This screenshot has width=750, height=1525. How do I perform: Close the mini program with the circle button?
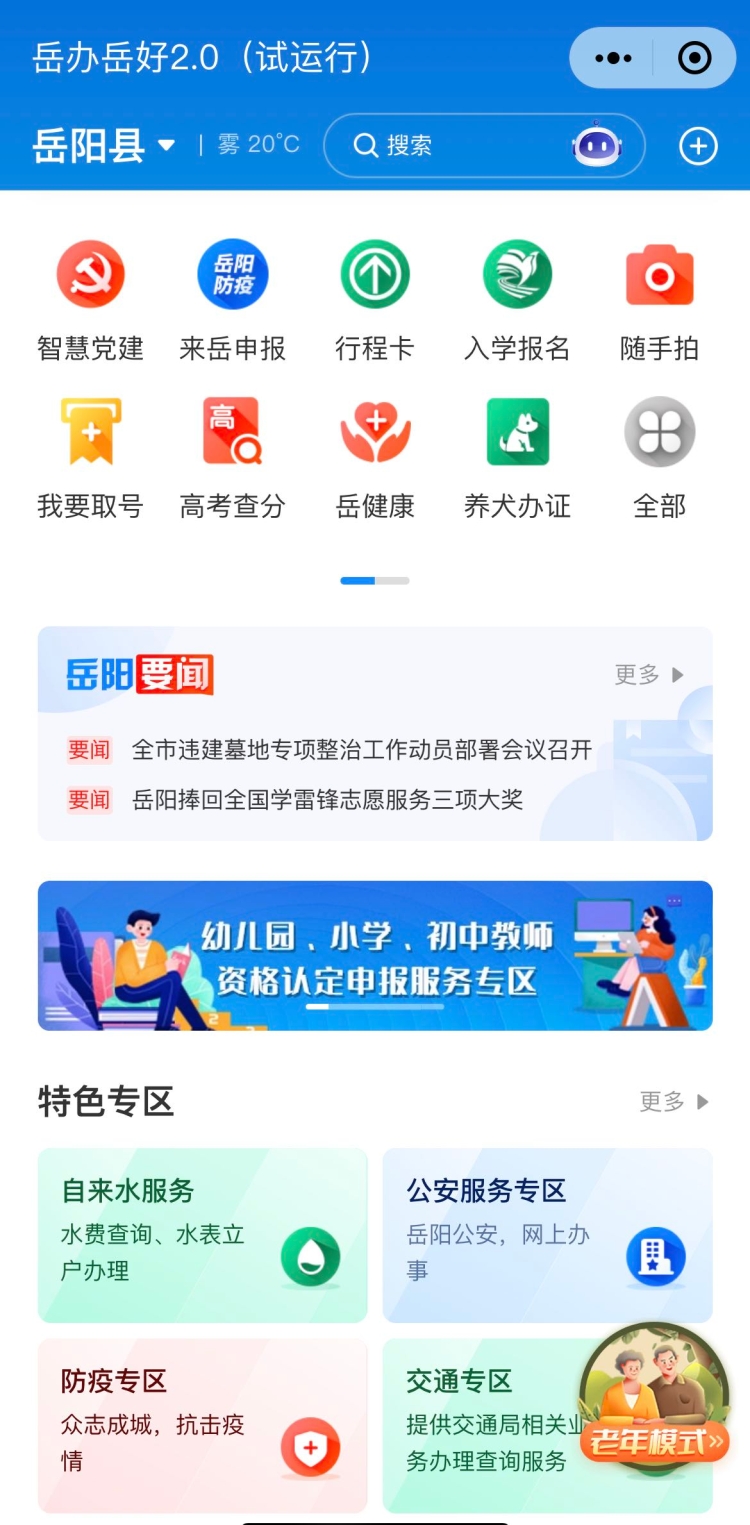pyautogui.click(x=694, y=58)
